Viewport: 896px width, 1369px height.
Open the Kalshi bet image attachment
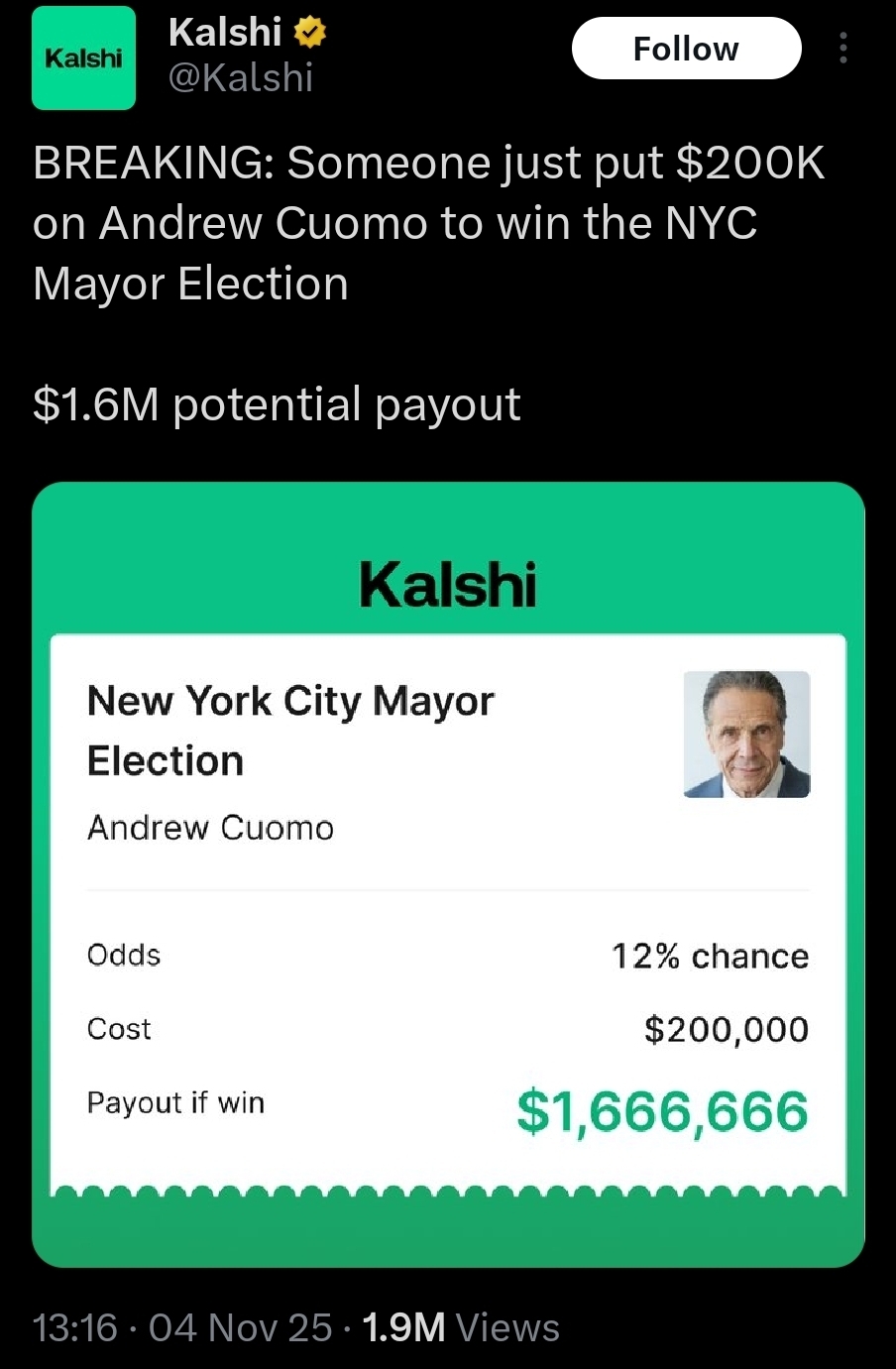point(448,873)
